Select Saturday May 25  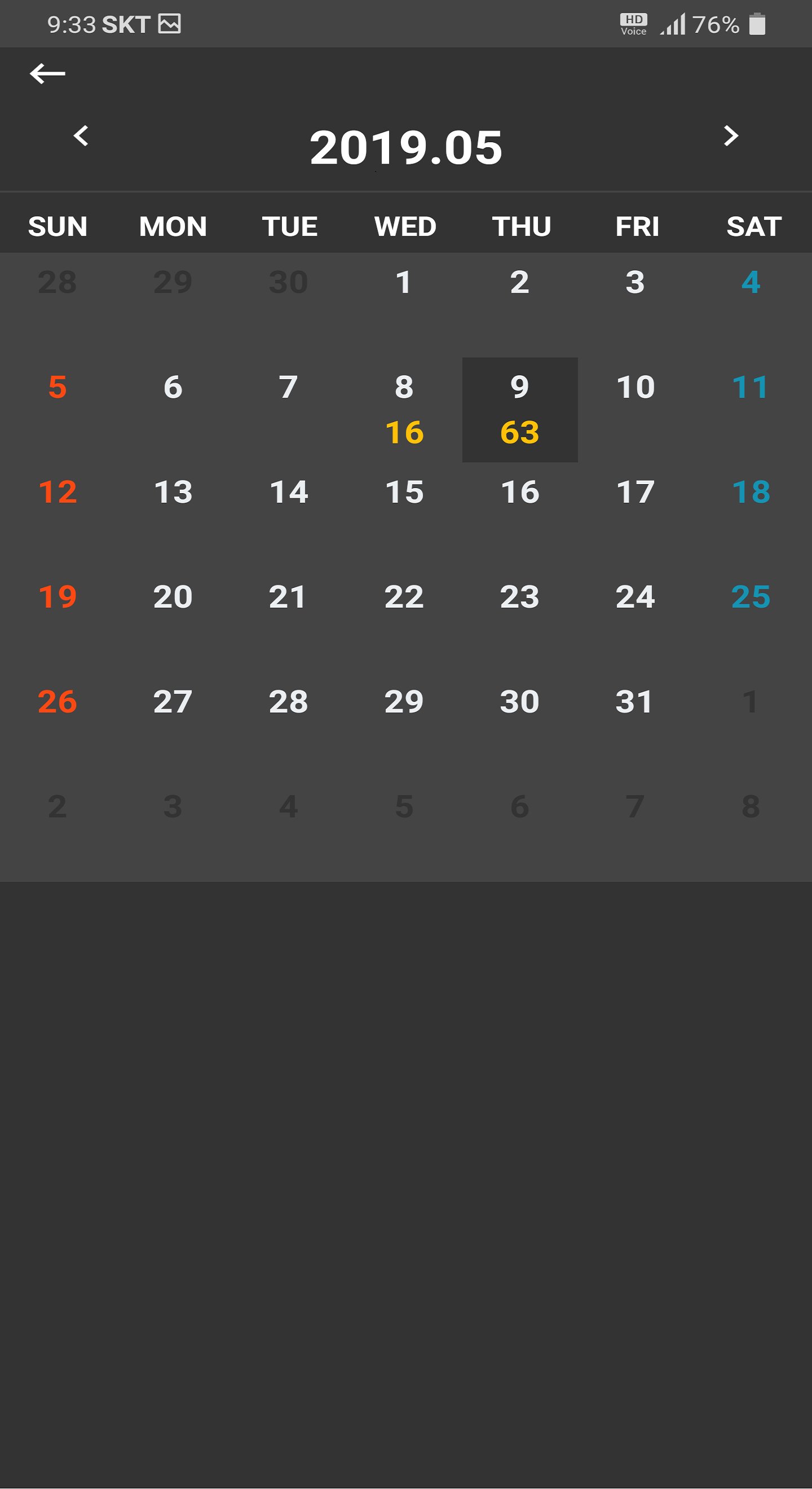750,597
